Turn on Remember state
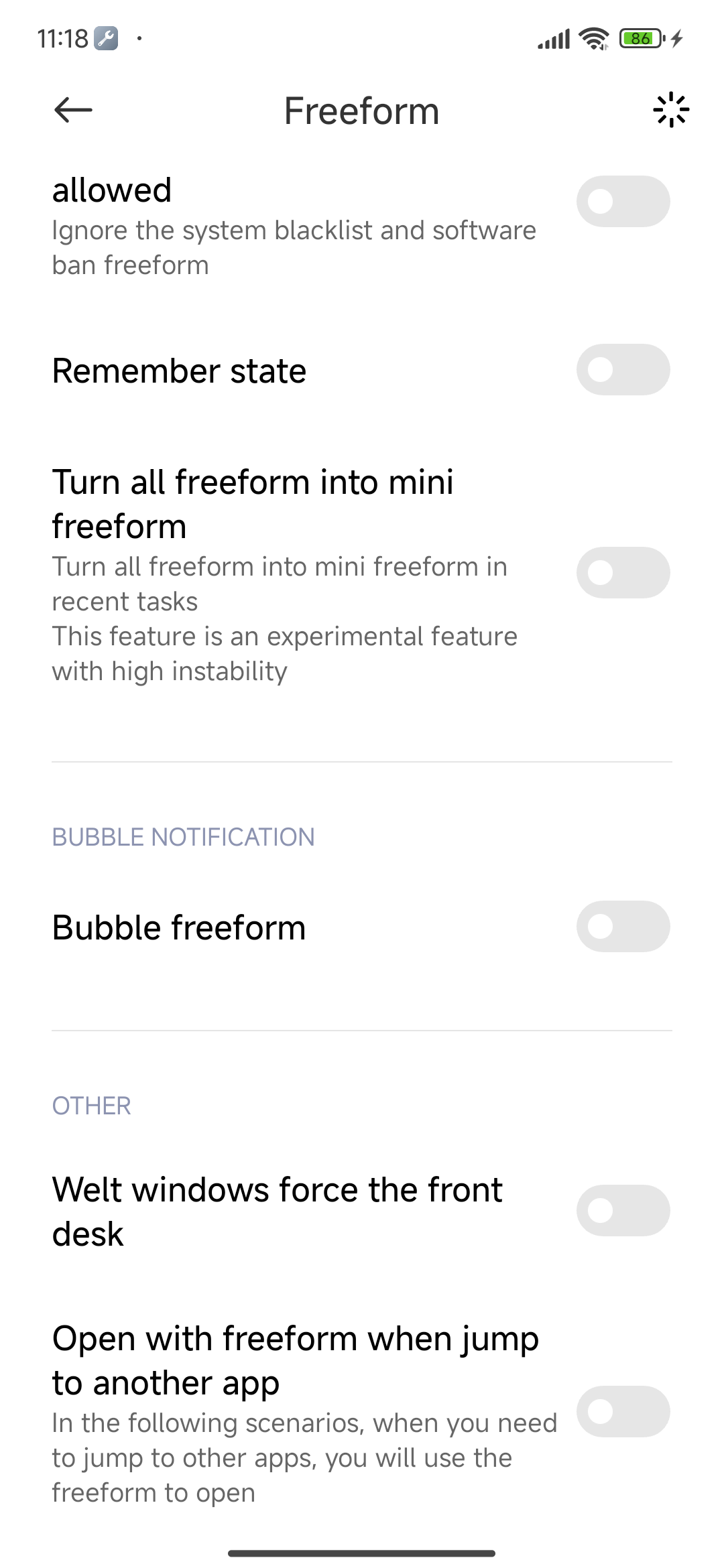 click(623, 370)
